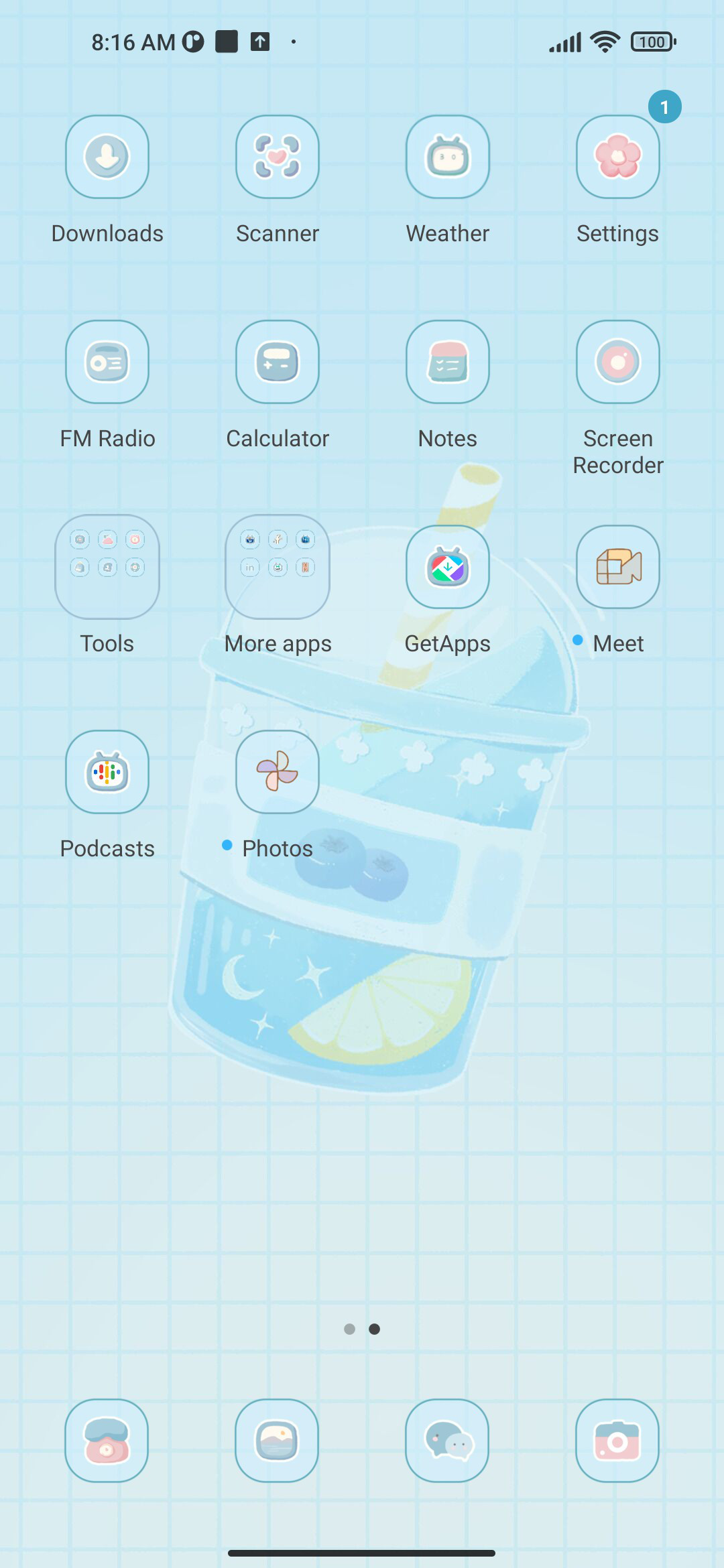Open the Photos app
Screen dimensions: 724x1568
(x=278, y=772)
